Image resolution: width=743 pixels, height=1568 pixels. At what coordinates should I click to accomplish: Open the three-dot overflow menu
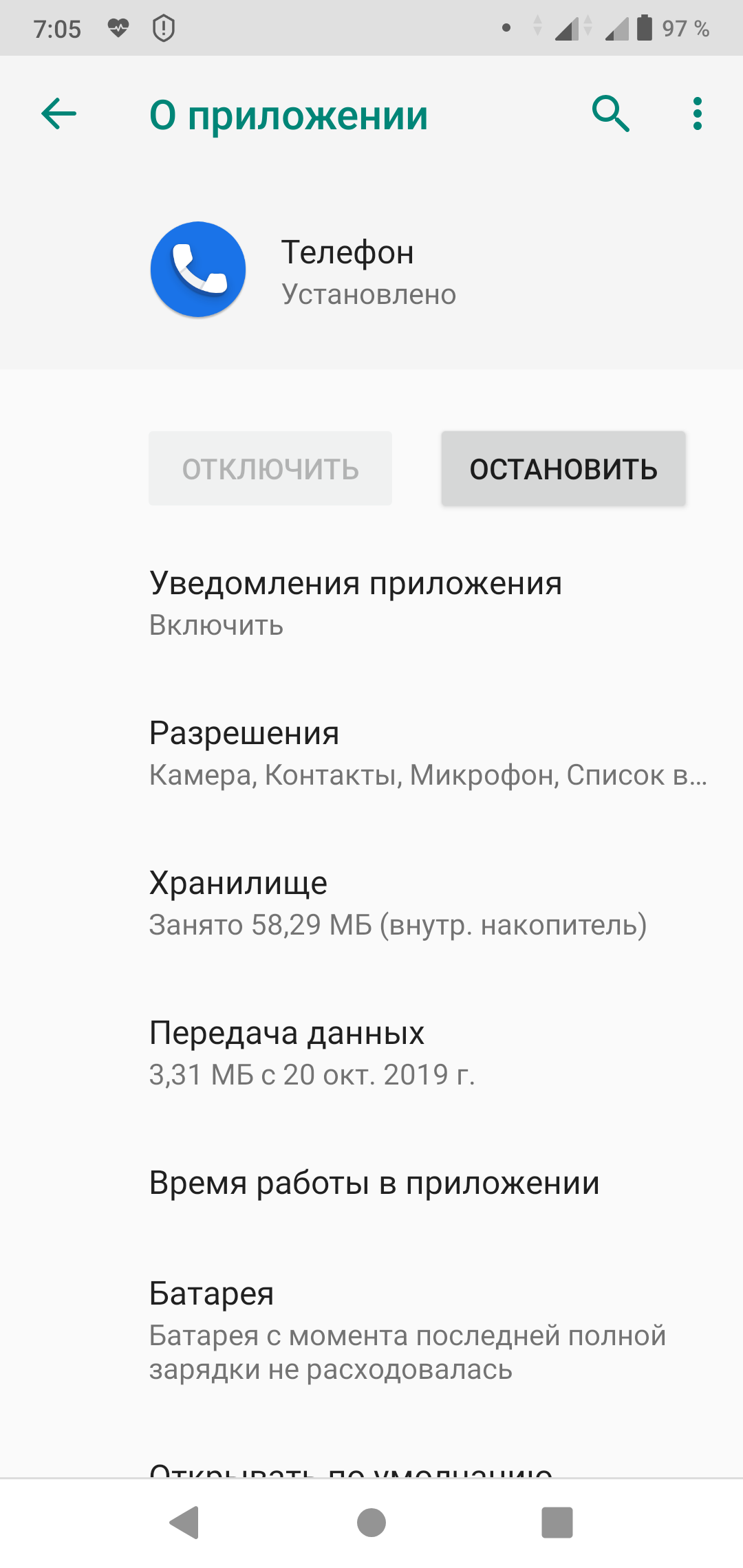click(697, 114)
